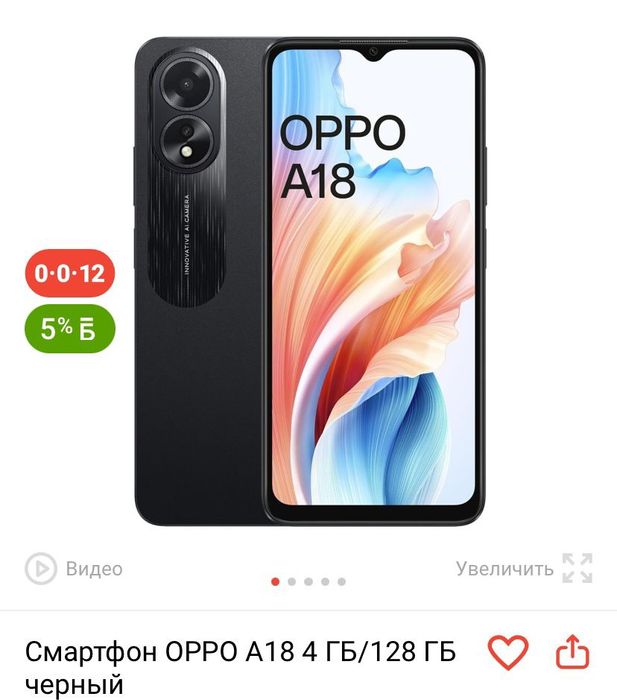Tap the 0·0·12 installment badge
This screenshot has height=700, width=617.
[x=70, y=273]
